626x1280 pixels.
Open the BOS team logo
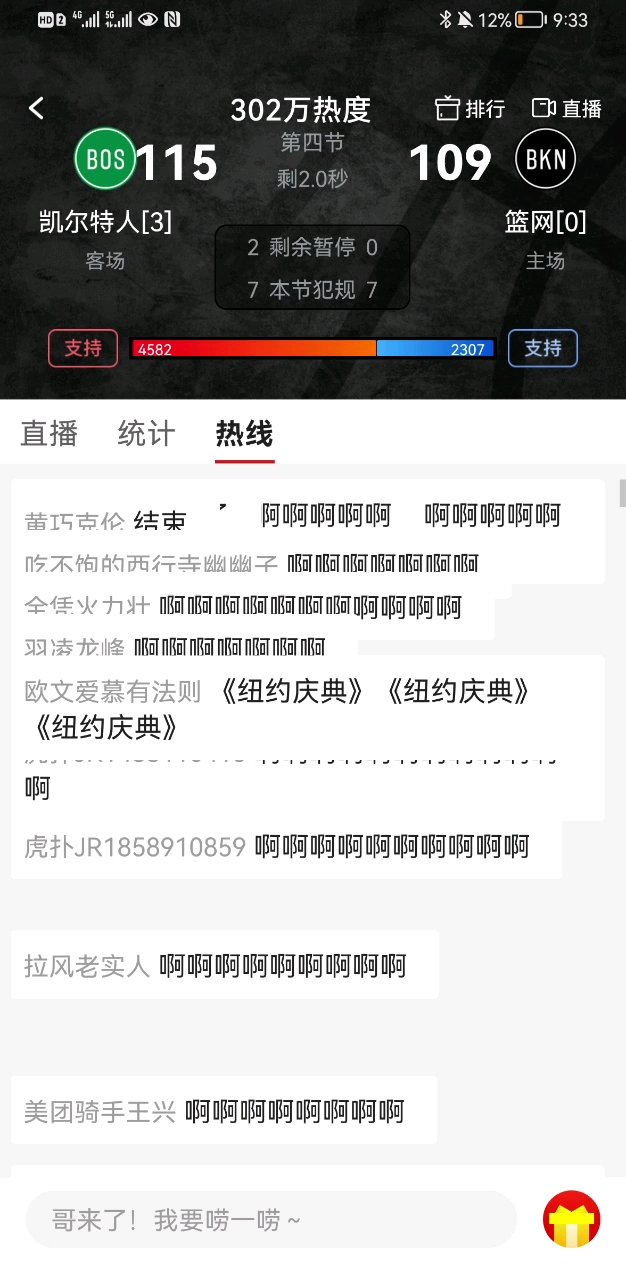105,159
